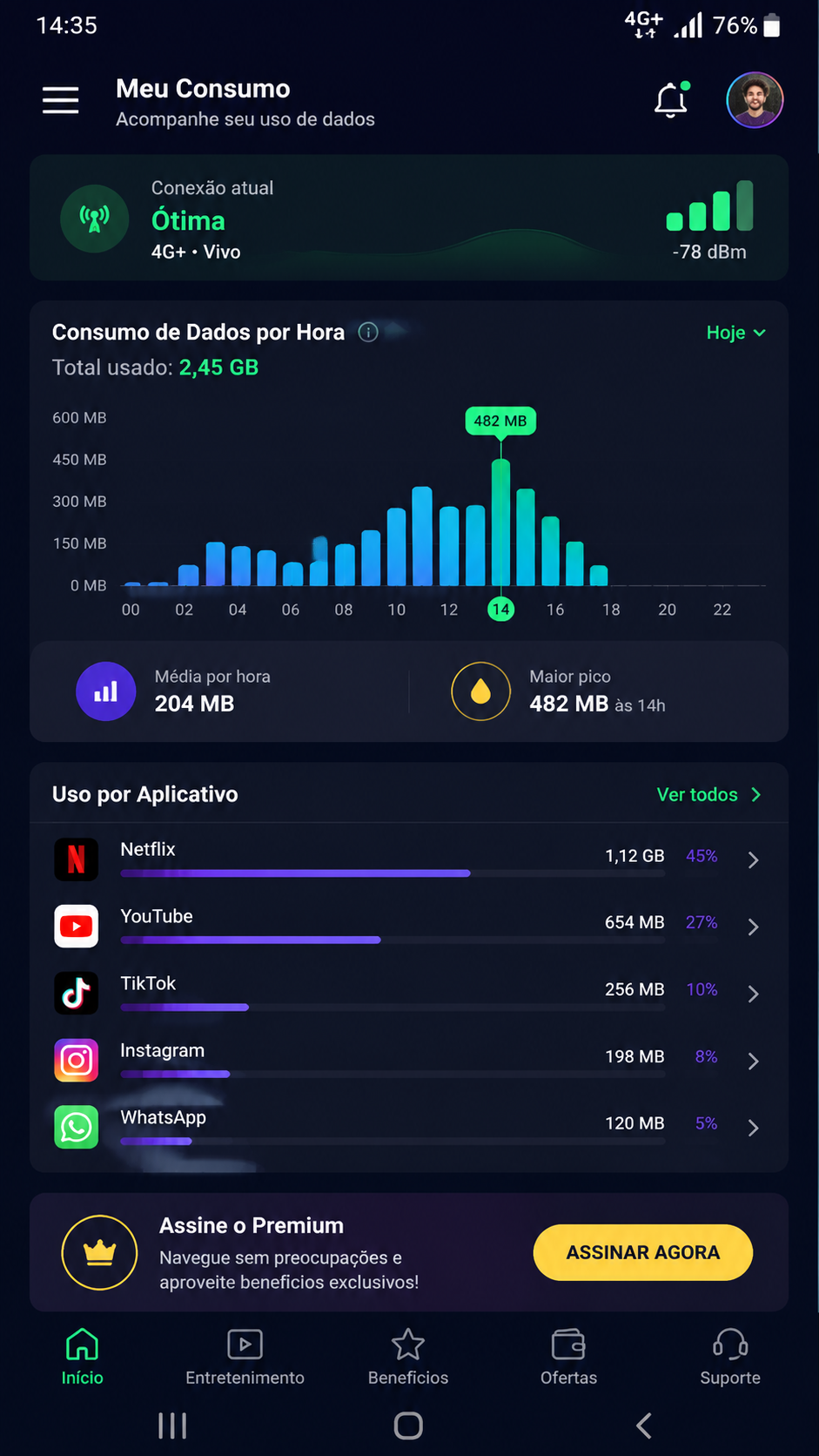Open the profile avatar
This screenshot has width=819, height=1456.
click(755, 100)
